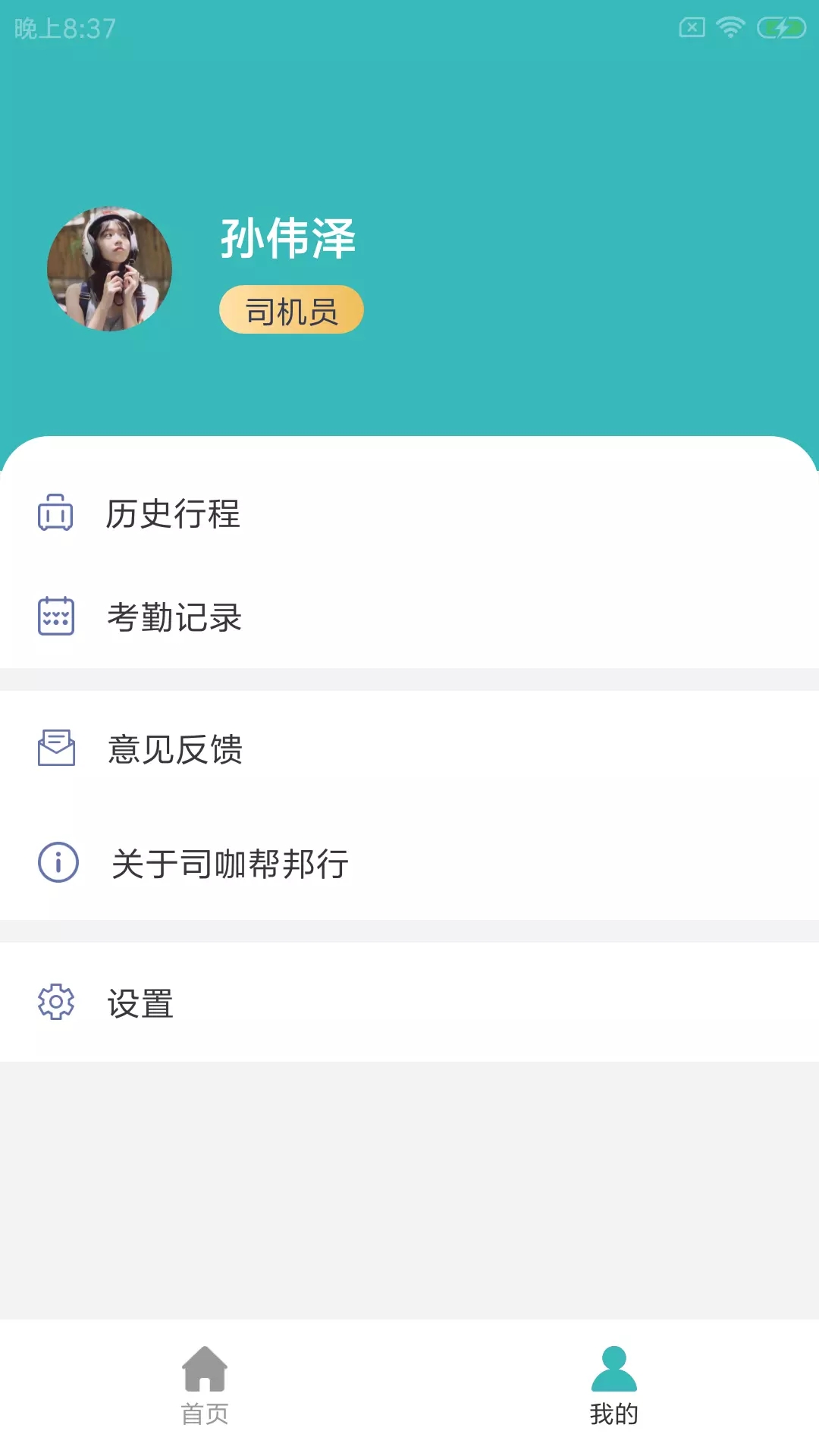Tap the username 孙伟泽
The image size is (819, 1456).
[288, 239]
